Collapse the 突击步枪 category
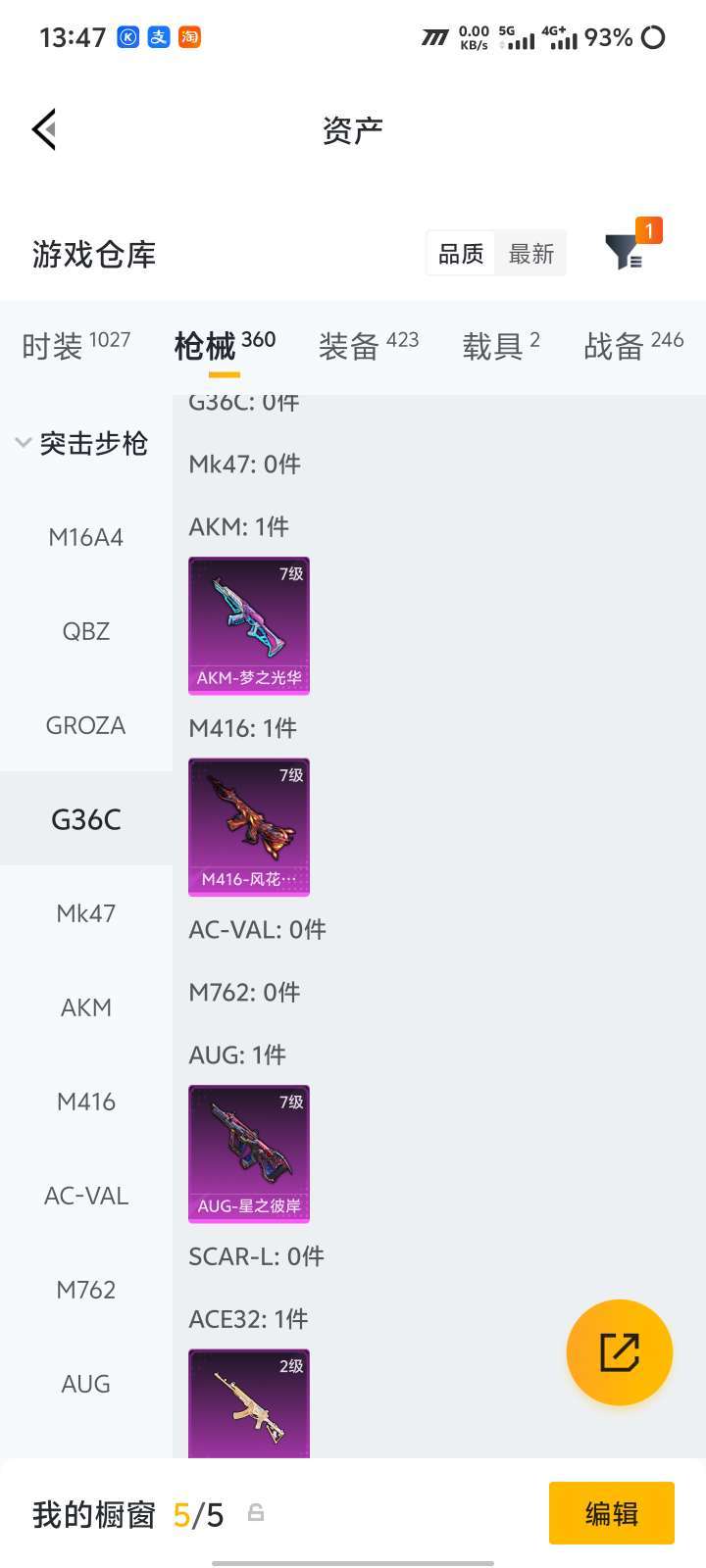The height and width of the screenshot is (1568, 706). pyautogui.click(x=82, y=443)
